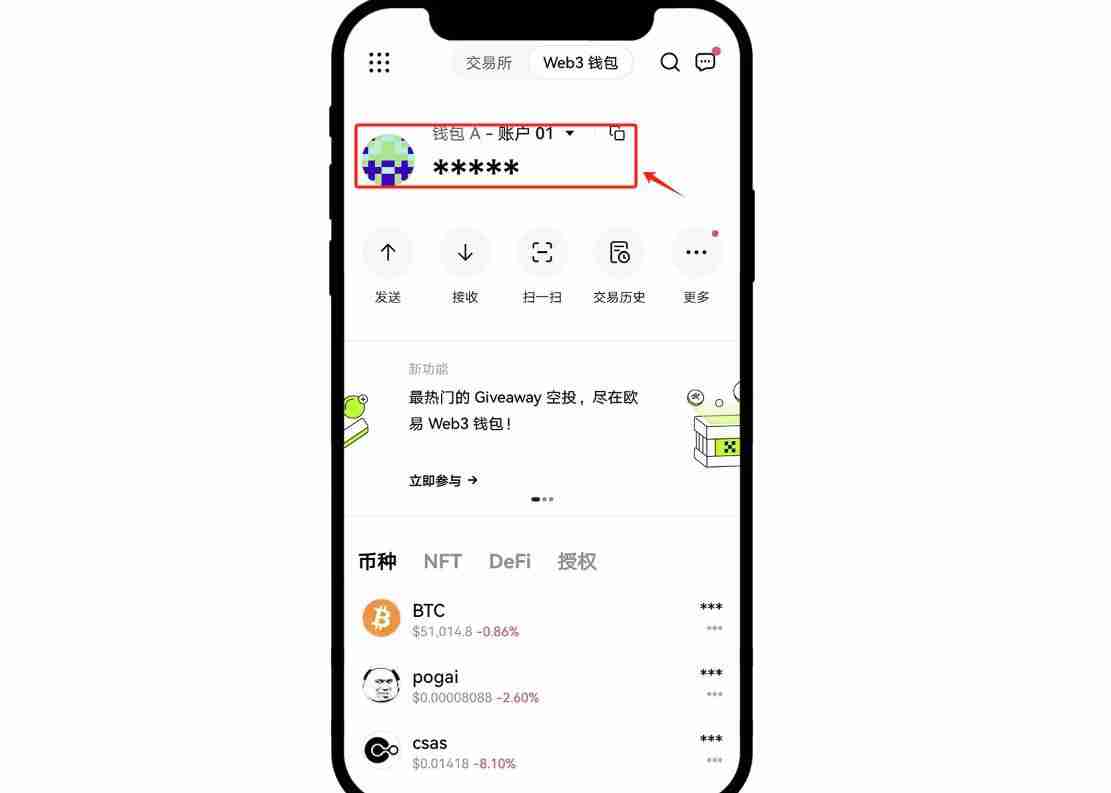The width and height of the screenshot is (1111, 793).
Task: Open the grid menu icon
Action: coord(379,62)
